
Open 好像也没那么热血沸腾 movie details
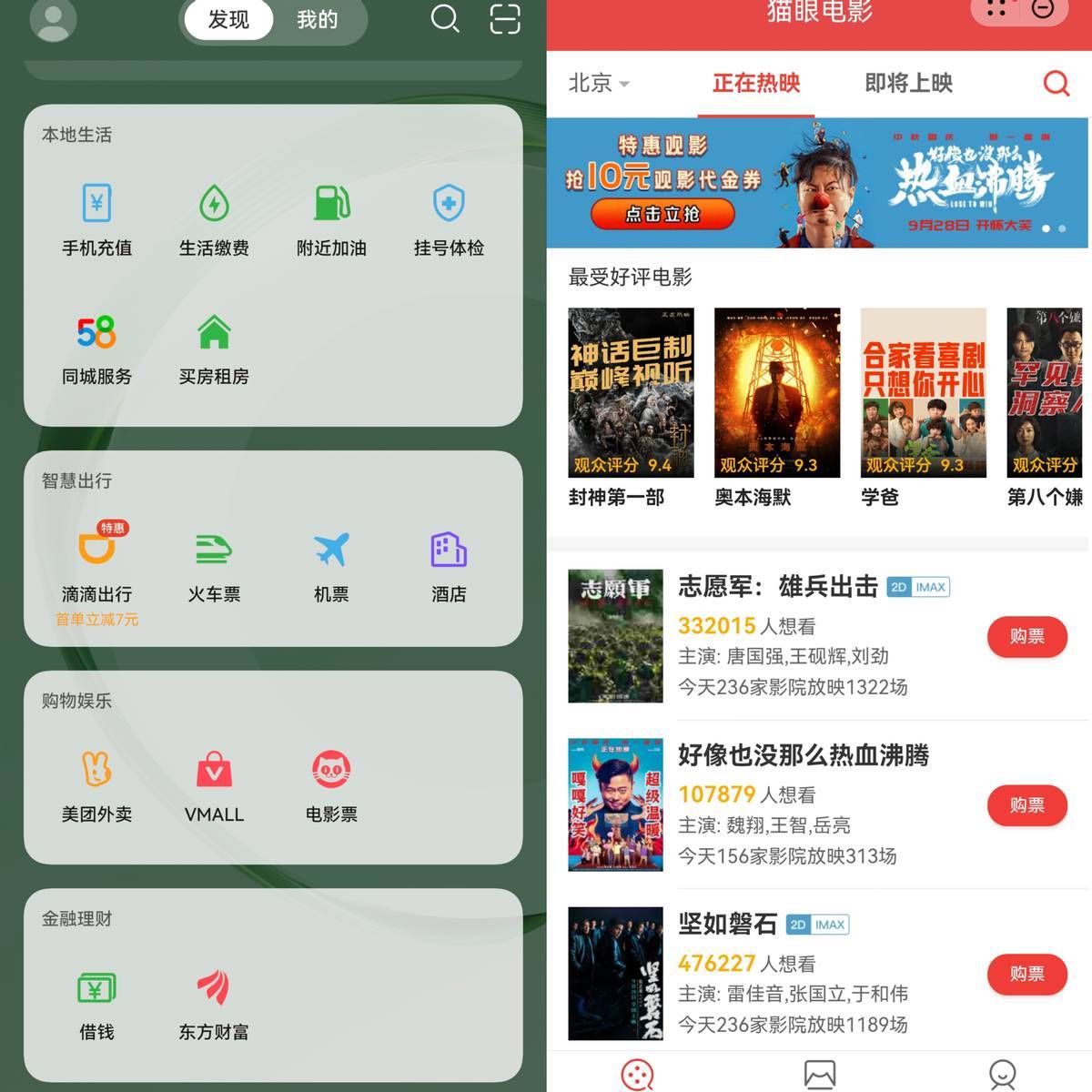point(803,756)
